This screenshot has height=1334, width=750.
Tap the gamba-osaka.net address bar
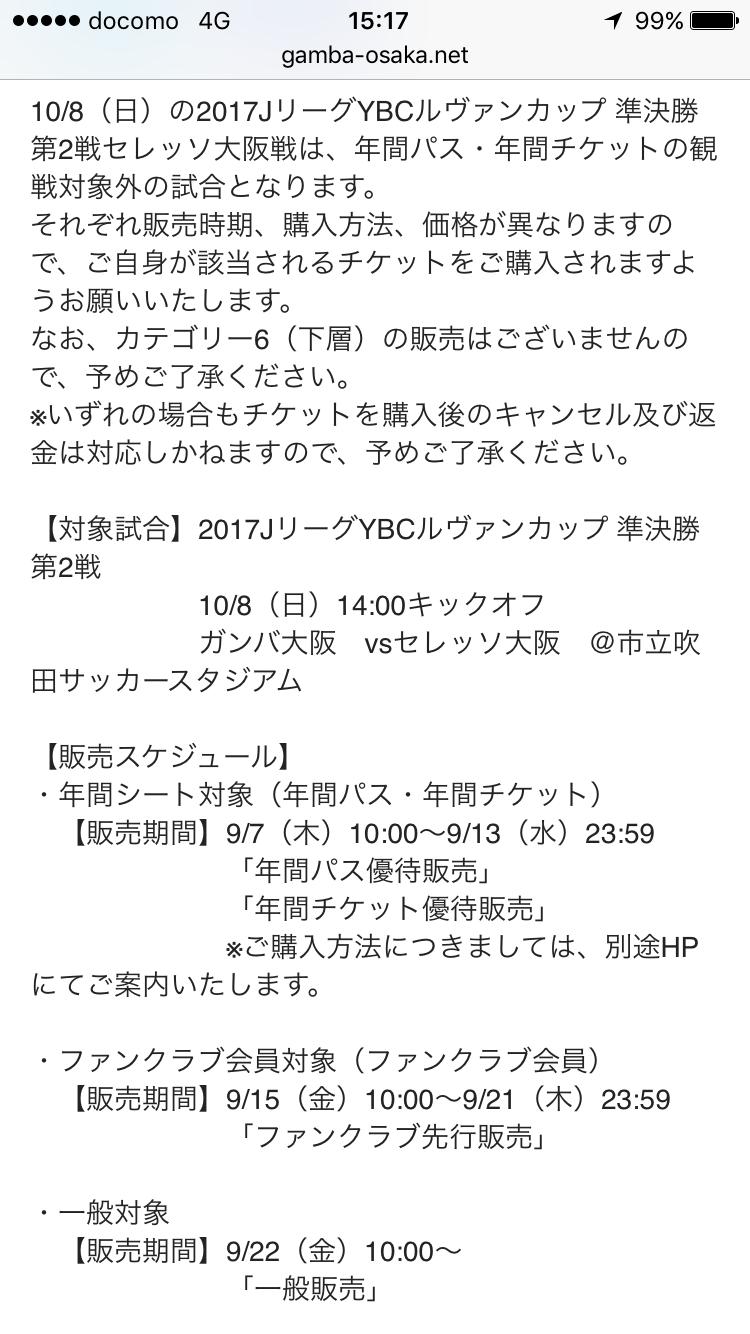375,56
